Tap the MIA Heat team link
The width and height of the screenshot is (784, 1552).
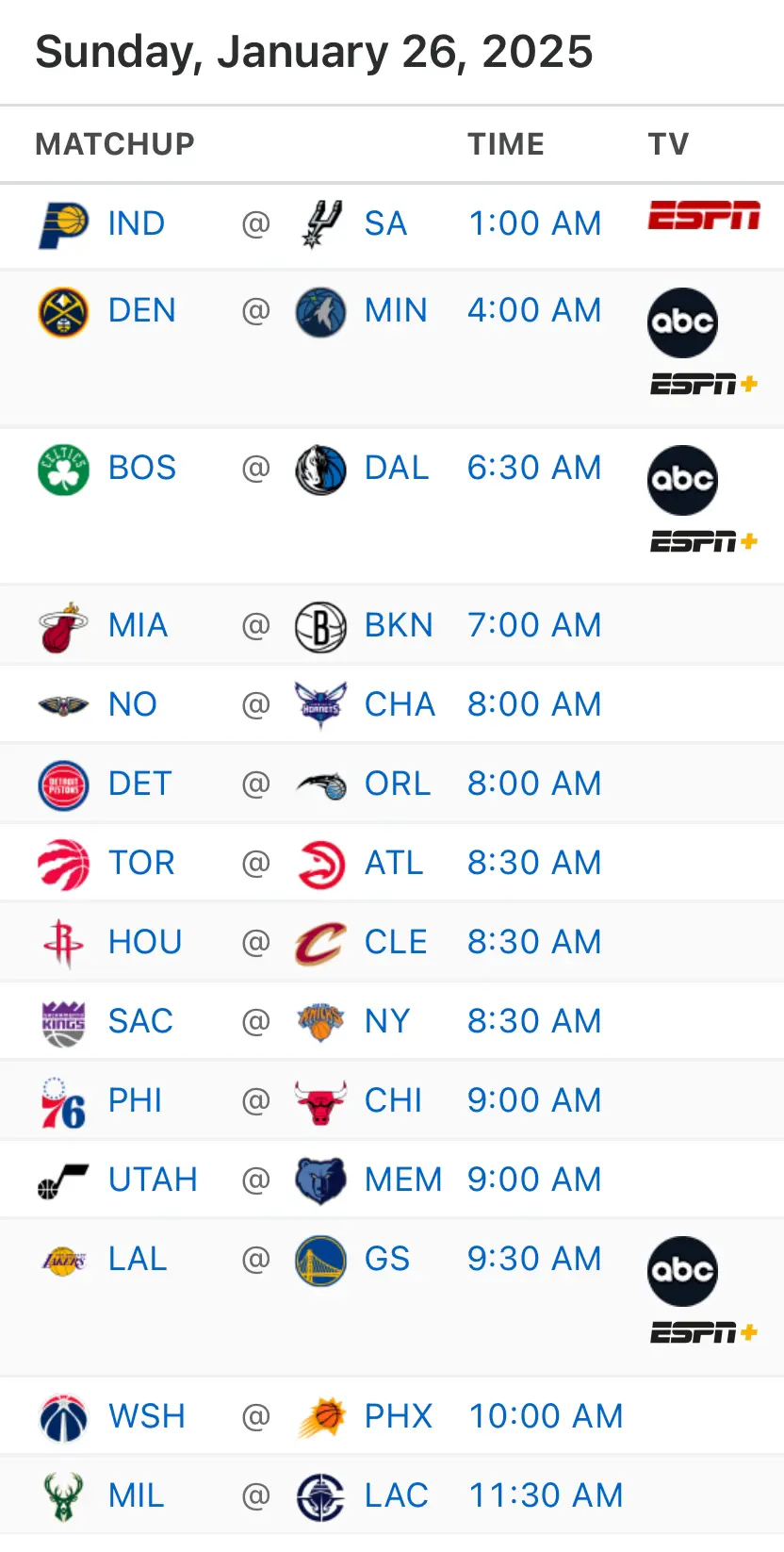coord(138,626)
